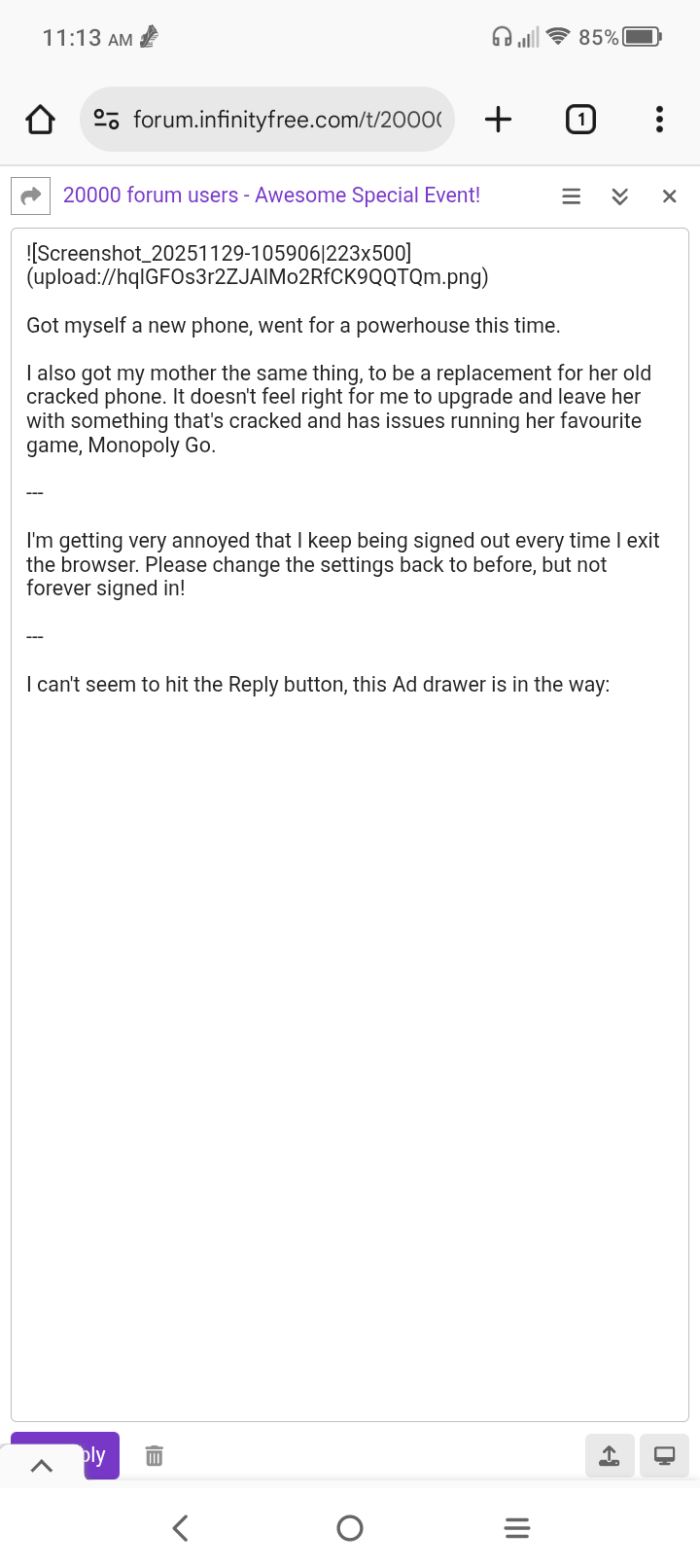Screen dimensions: 700x1568
Task: Open the 20000 forum users topic link
Action: [x=271, y=196]
